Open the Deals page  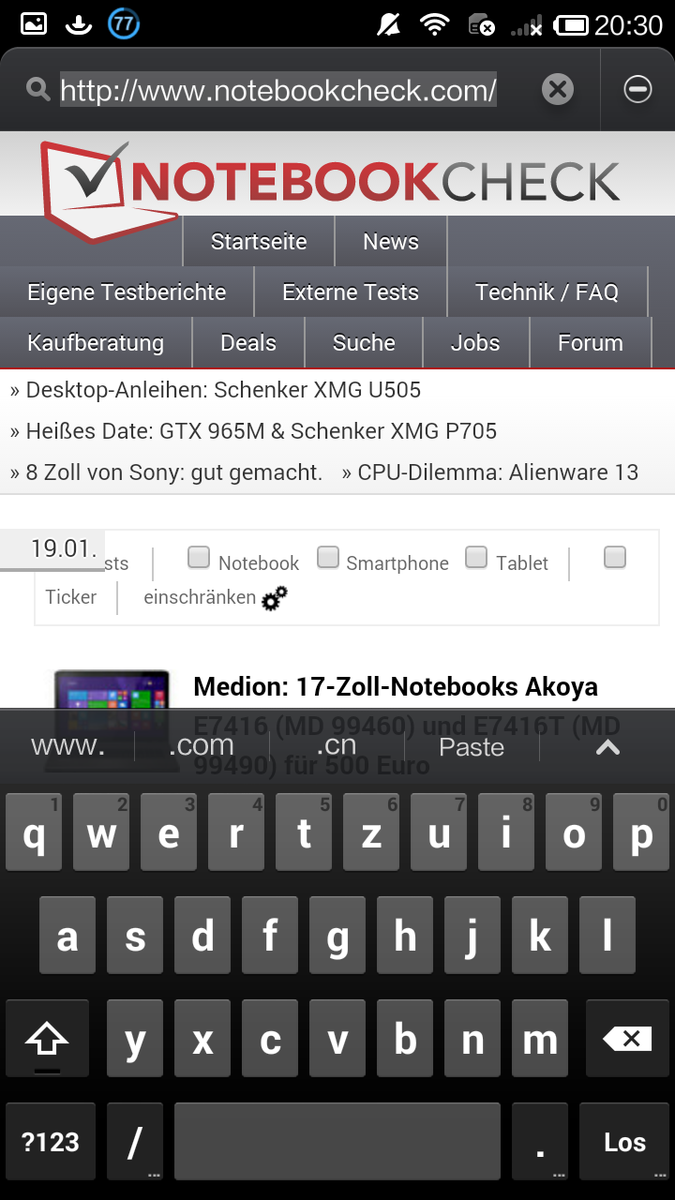248,343
